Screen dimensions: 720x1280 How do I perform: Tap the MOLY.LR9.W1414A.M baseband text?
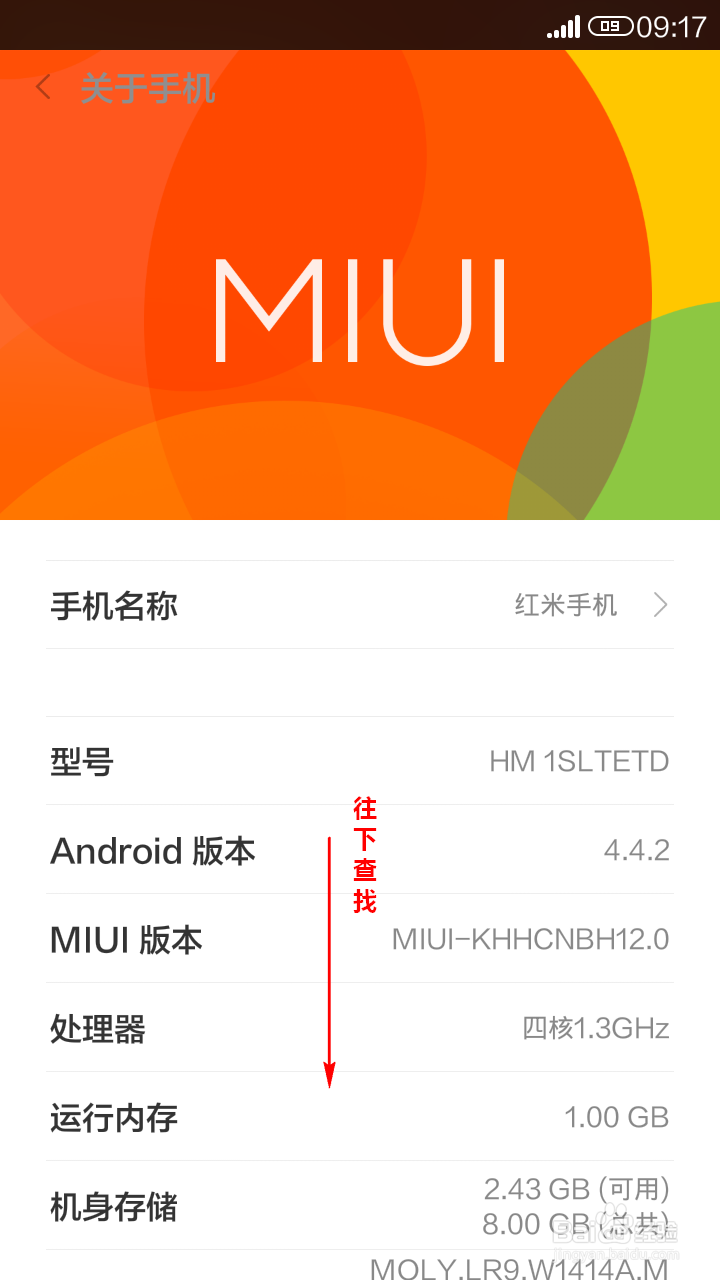(x=520, y=1266)
